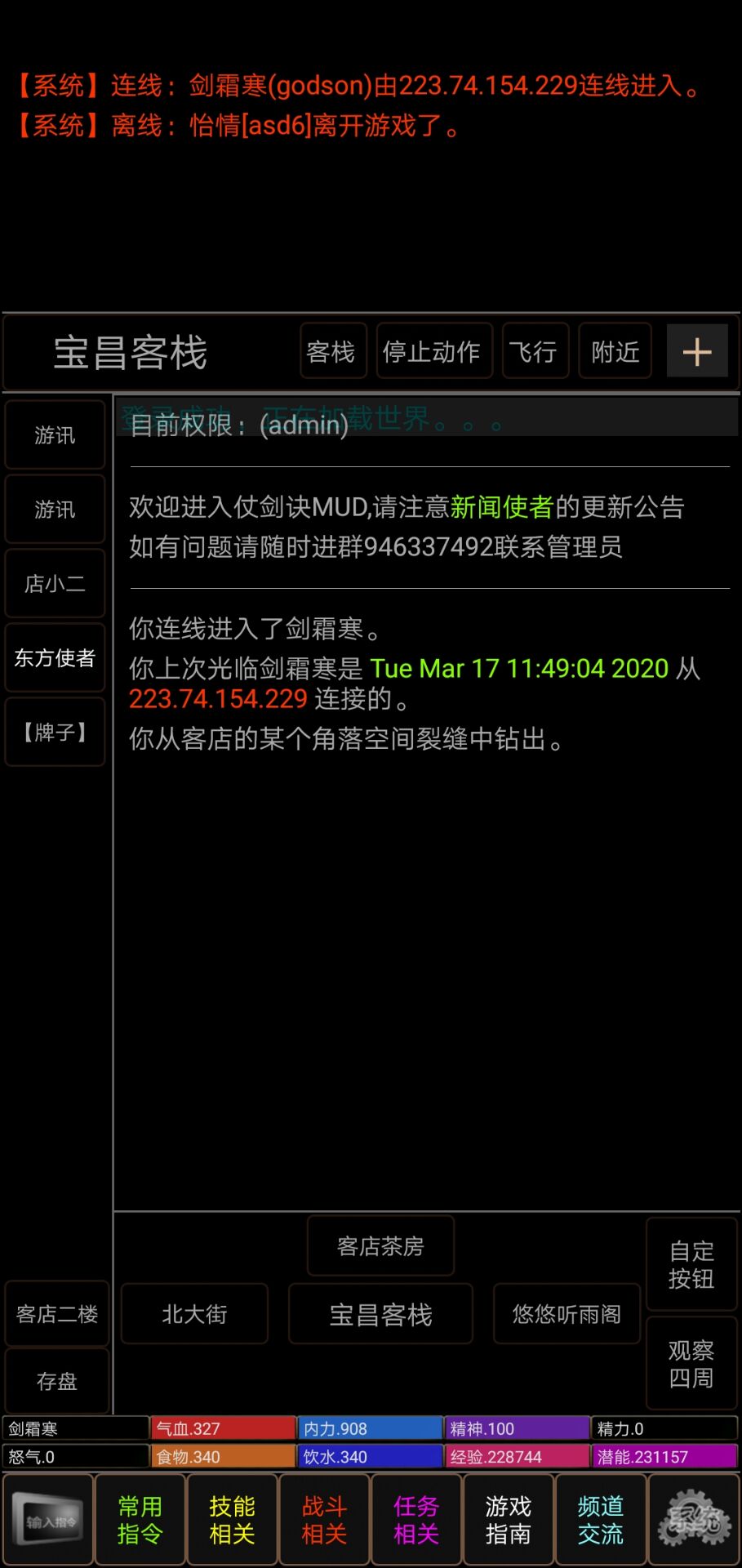This screenshot has height=1568, width=742.
Task: Toggle 附近 nearby view
Action: click(x=615, y=351)
